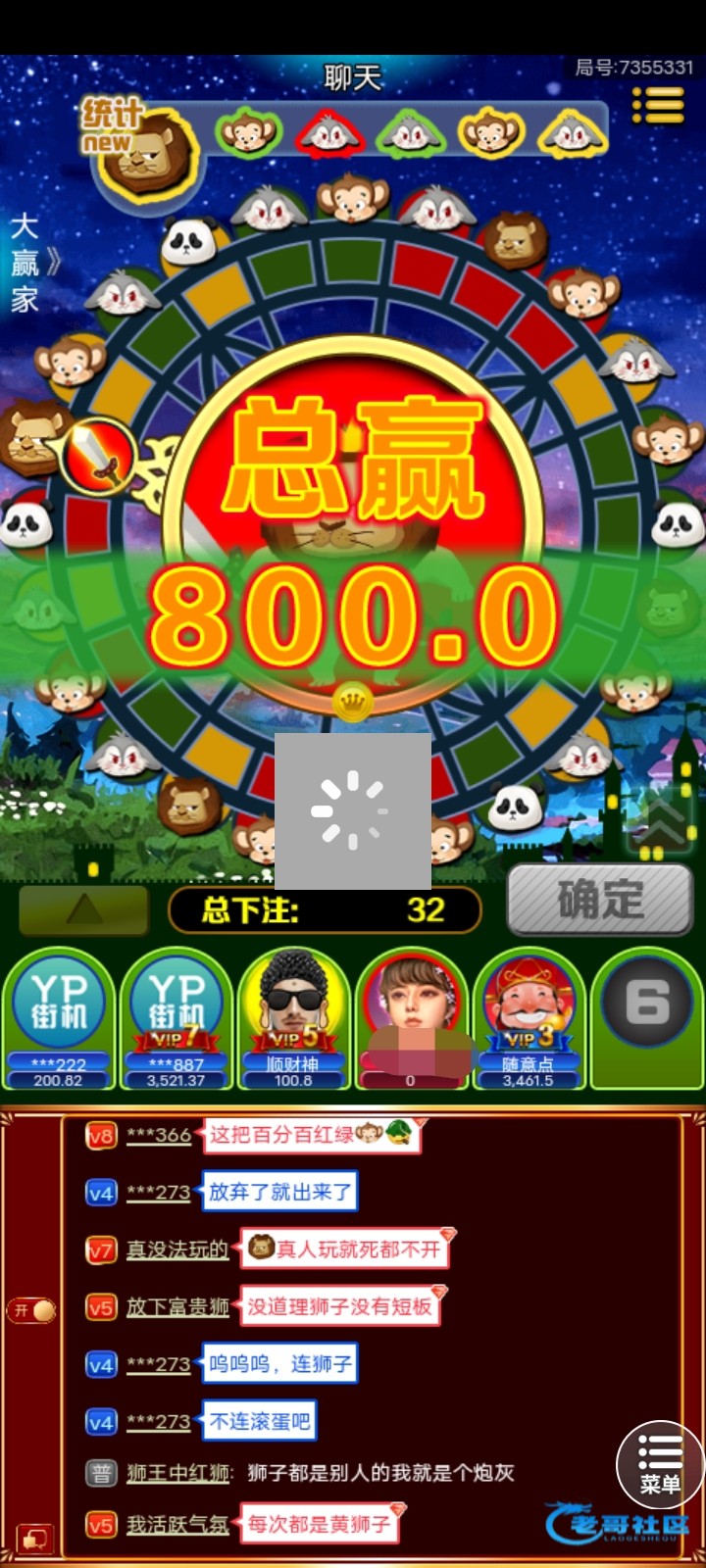This screenshot has width=706, height=1568.
Task: Open username 狮王中红狮 in chat
Action: (x=178, y=1473)
